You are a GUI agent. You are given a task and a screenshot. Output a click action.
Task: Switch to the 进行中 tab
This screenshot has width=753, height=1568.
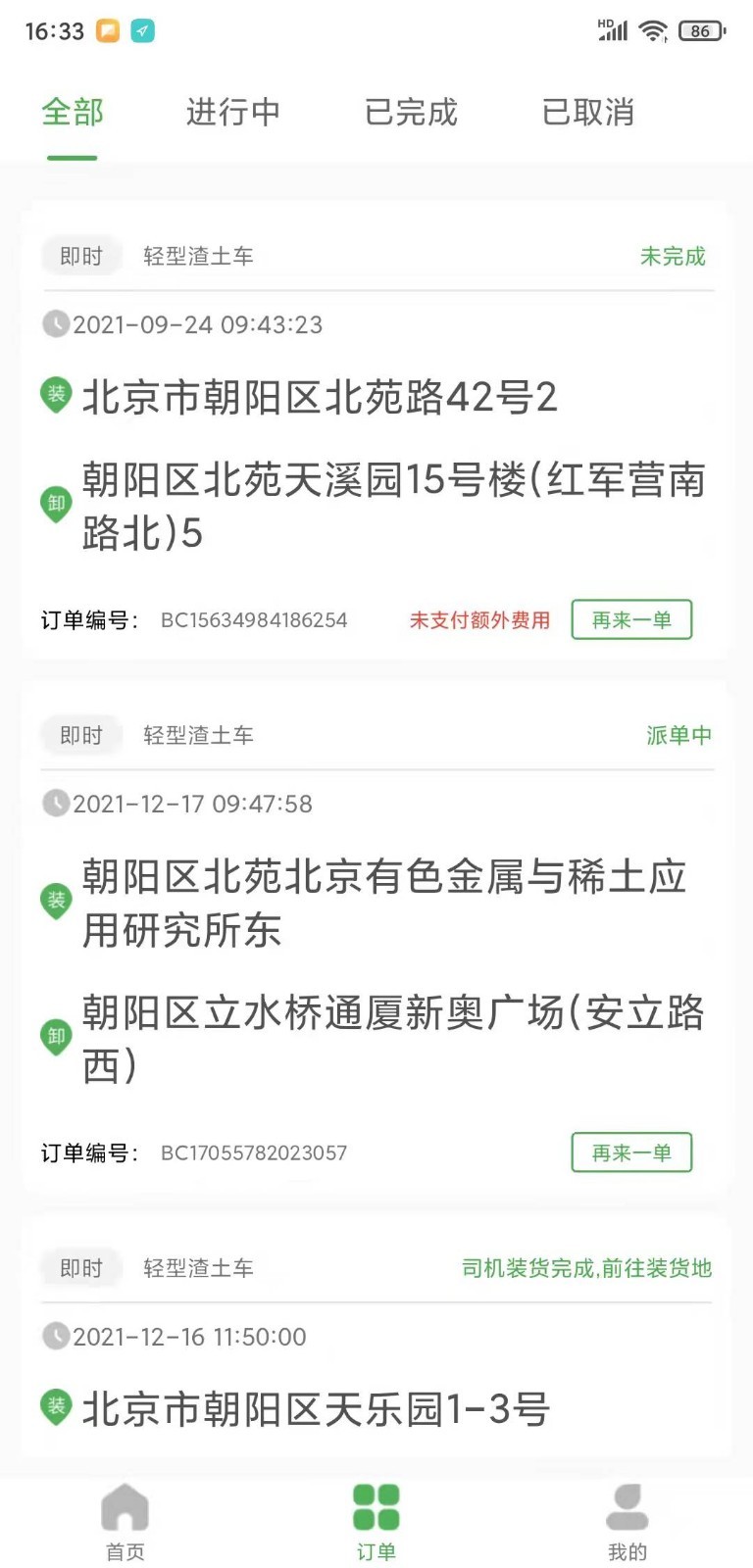point(232,113)
